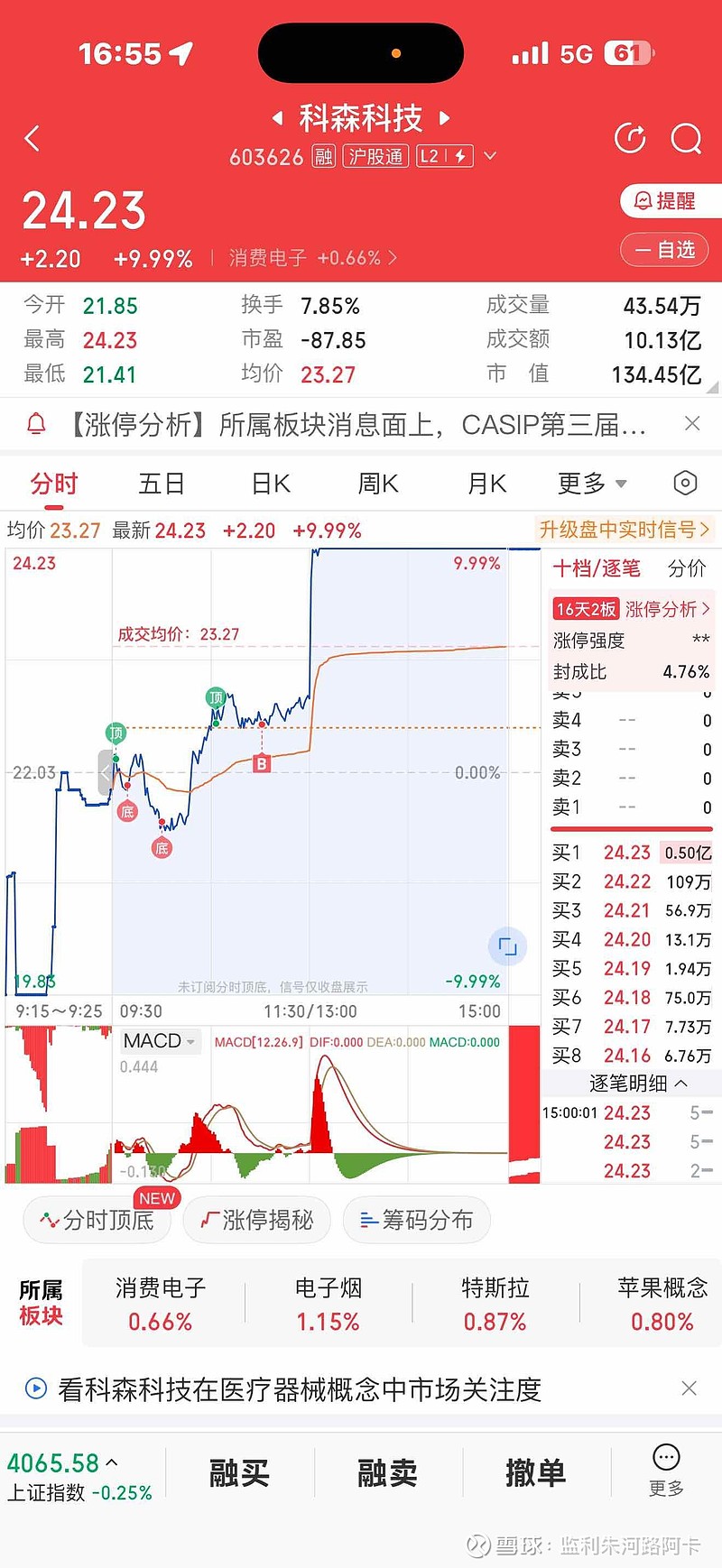The width and height of the screenshot is (722, 1568).
Task: Tap the back arrow to exit stock page
Action: pyautogui.click(x=32, y=137)
